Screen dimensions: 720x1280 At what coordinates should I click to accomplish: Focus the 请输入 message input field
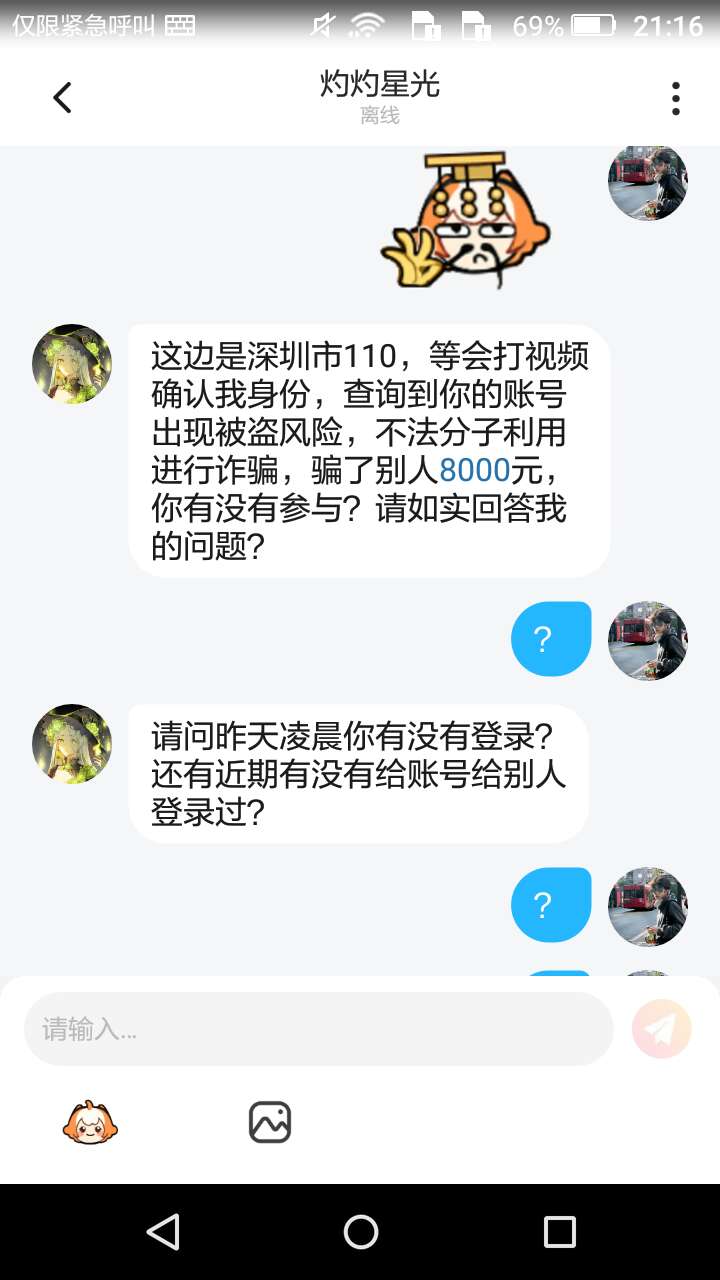pyautogui.click(x=318, y=1029)
